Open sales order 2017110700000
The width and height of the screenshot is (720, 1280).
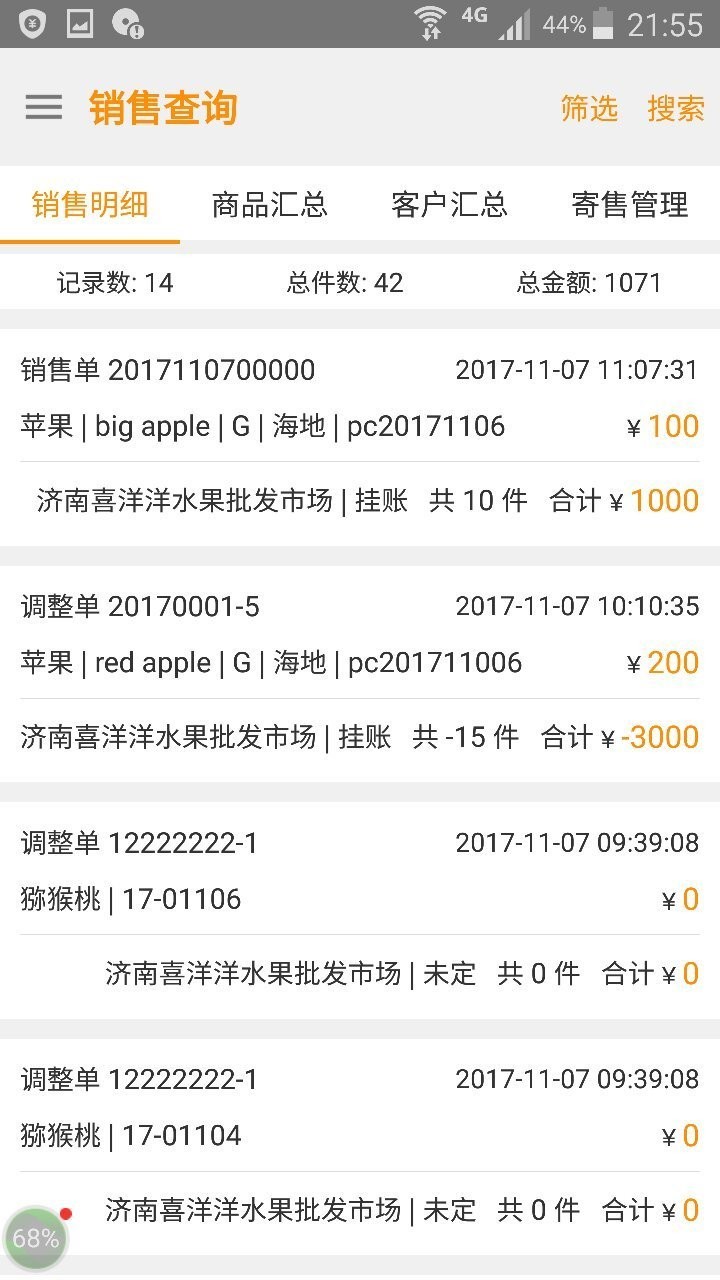[167, 370]
